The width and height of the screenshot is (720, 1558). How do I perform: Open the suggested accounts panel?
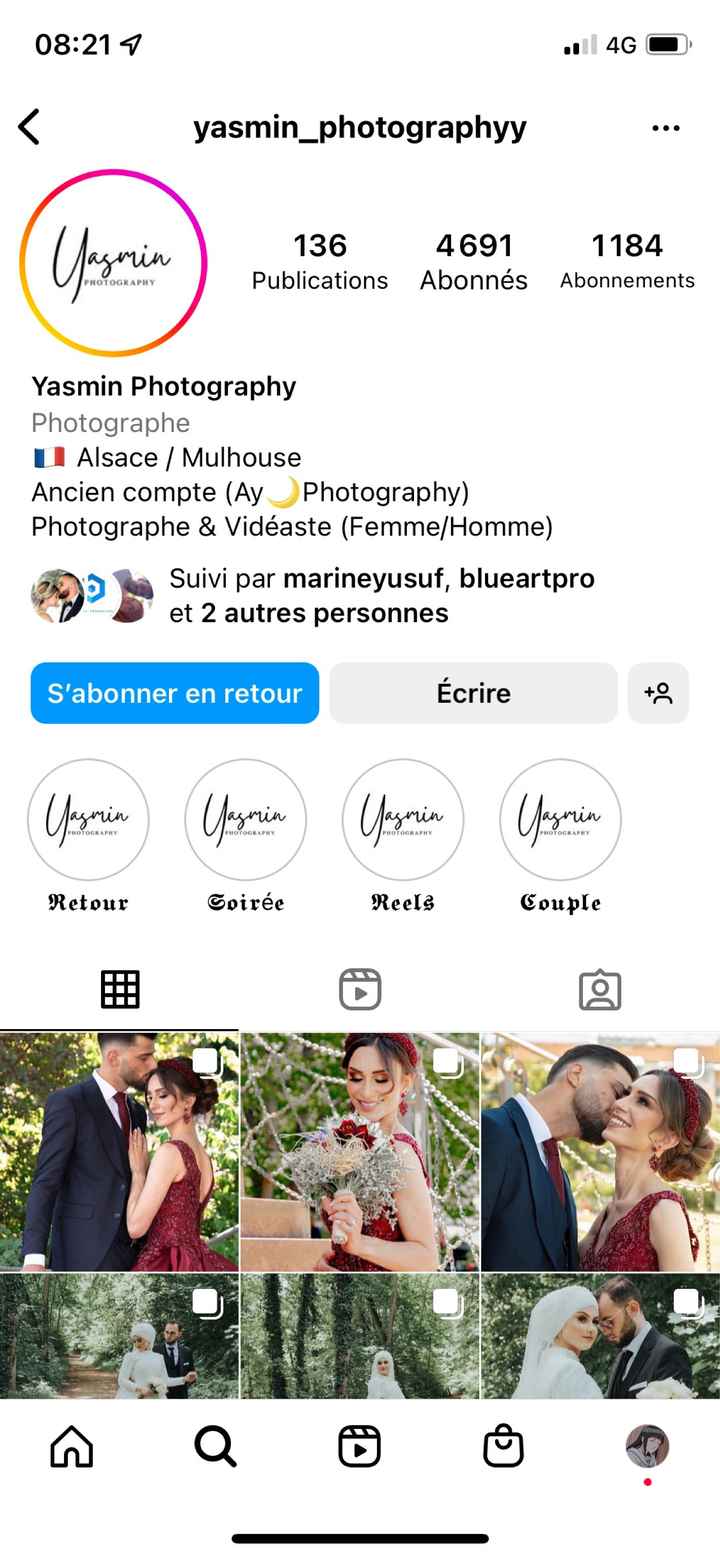[658, 692]
